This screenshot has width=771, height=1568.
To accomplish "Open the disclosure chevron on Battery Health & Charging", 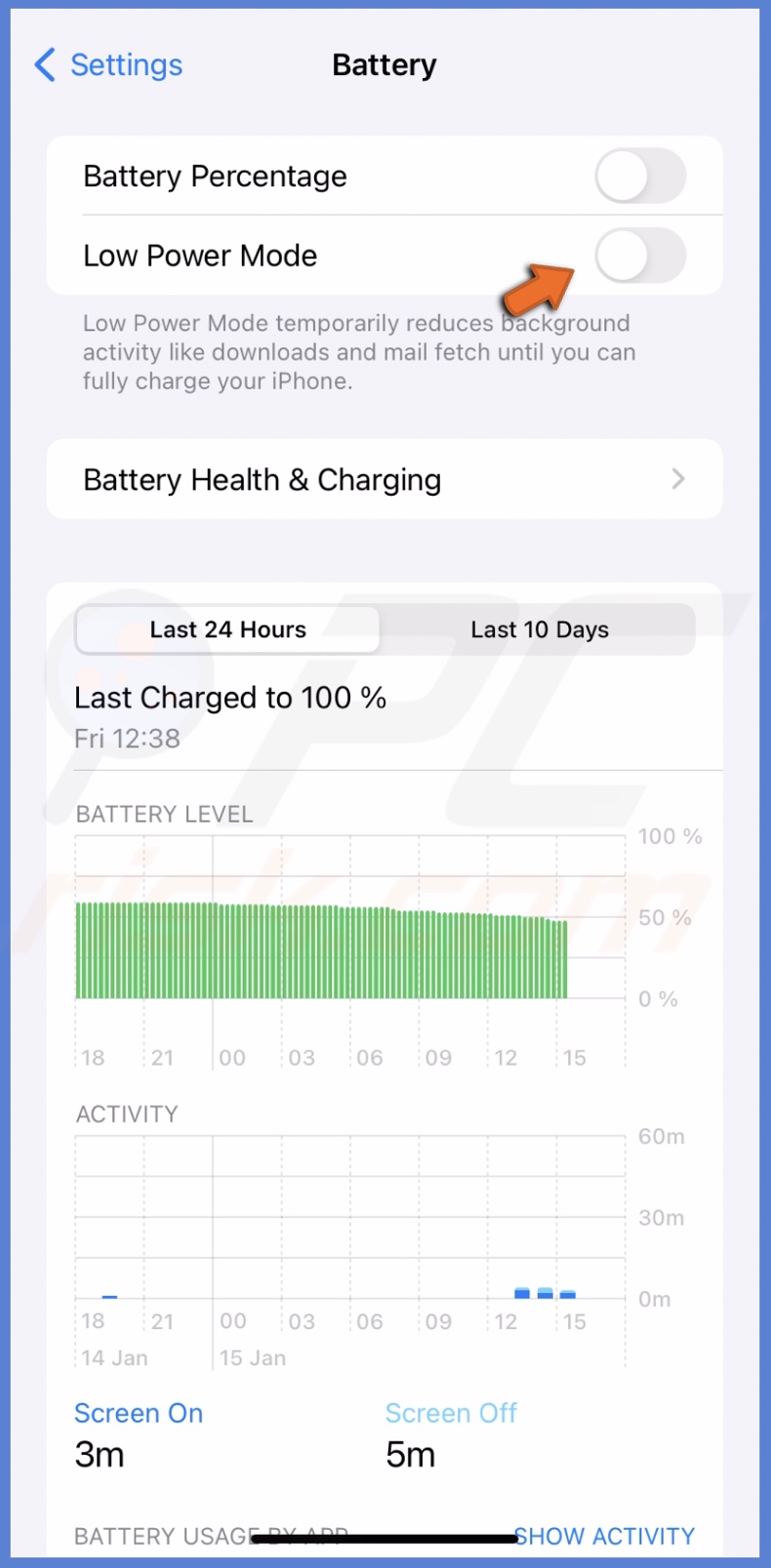I will click(678, 479).
